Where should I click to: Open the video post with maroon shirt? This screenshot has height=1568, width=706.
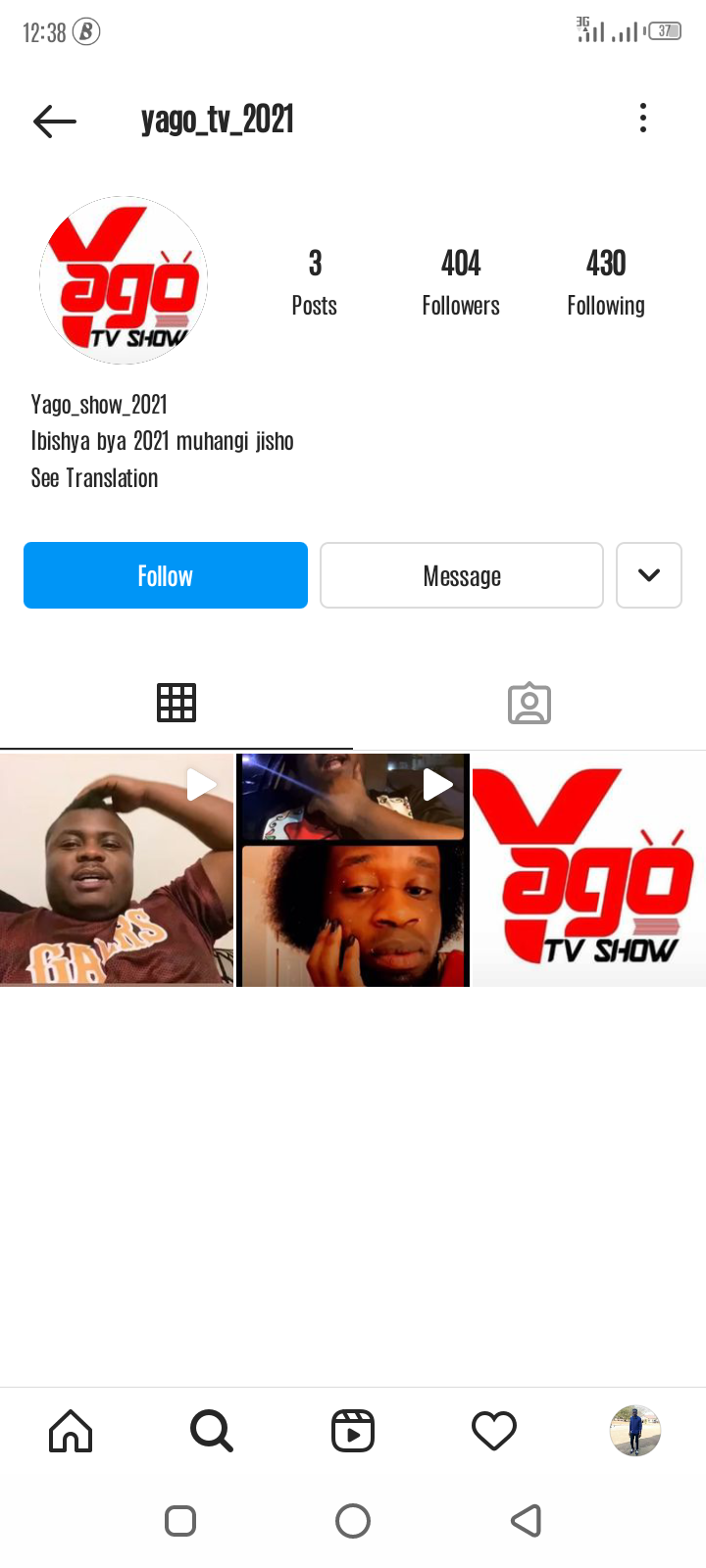coord(117,870)
